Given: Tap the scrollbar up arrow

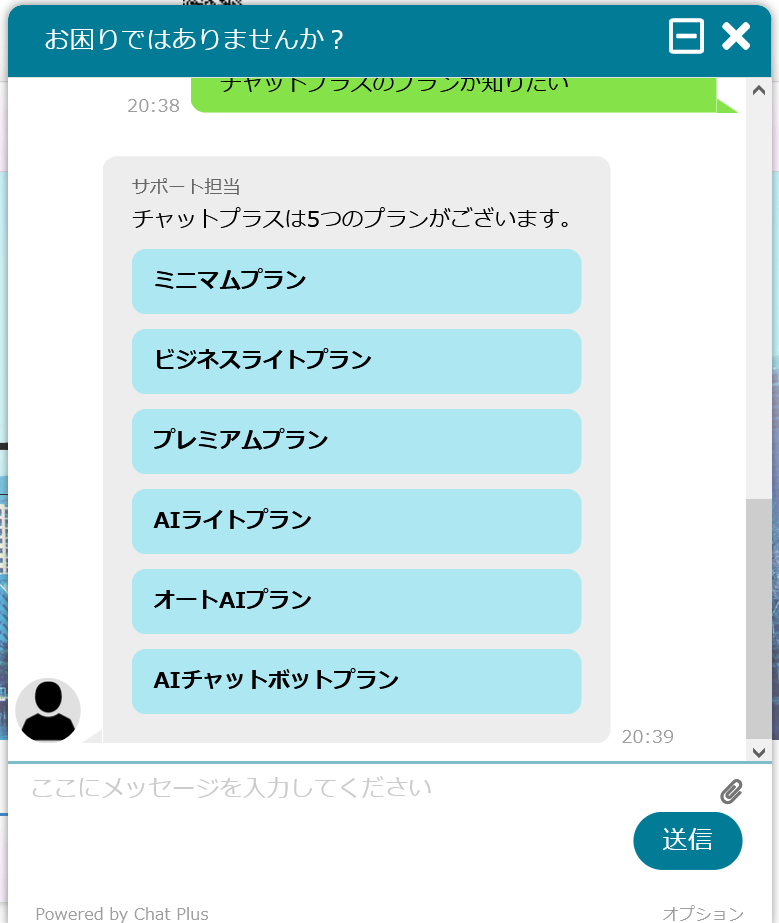Looking at the screenshot, I should [758, 90].
